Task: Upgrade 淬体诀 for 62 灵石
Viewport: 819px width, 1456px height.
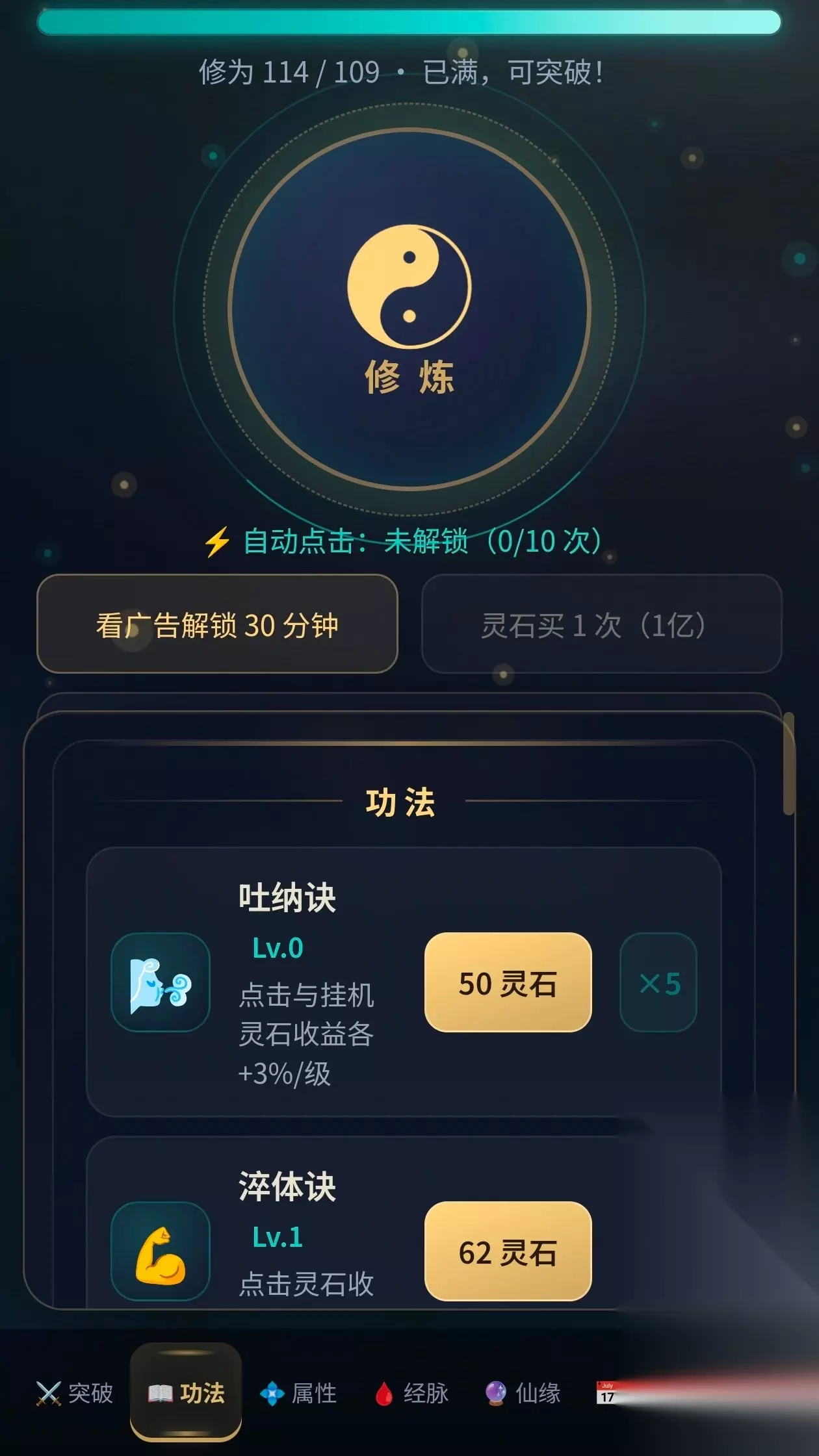Action: point(508,1251)
